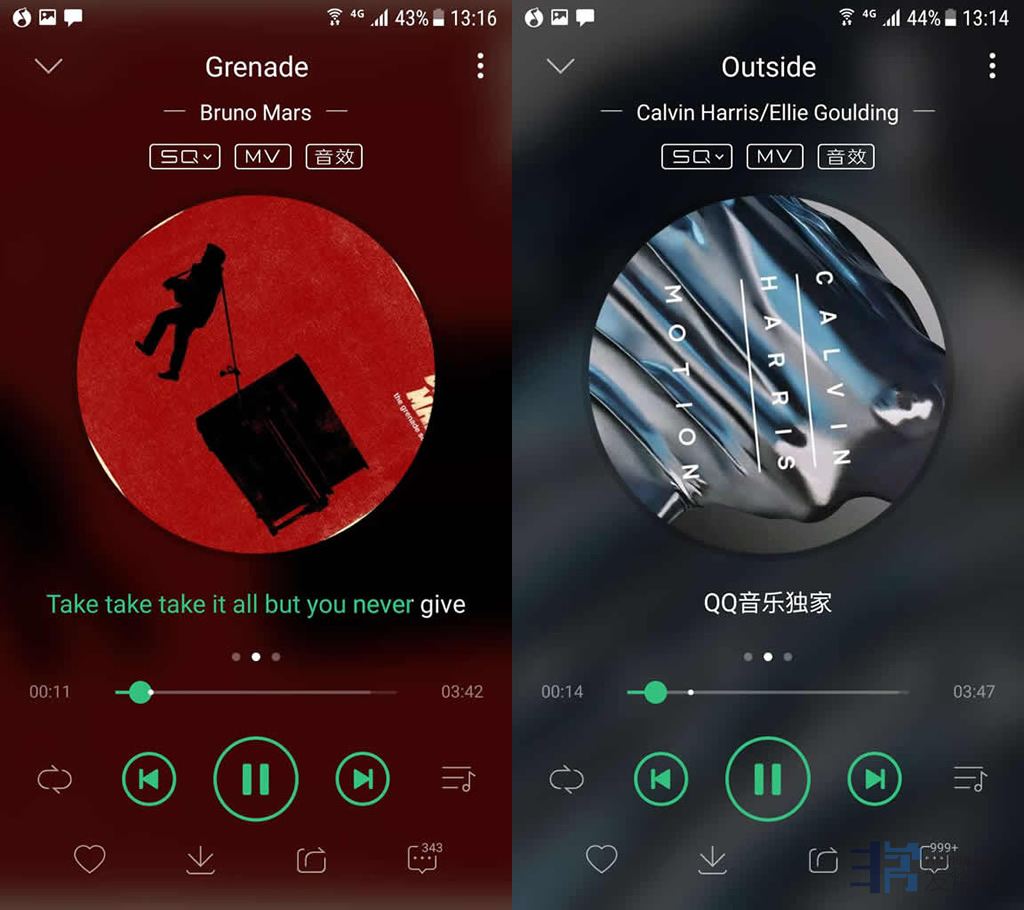Image resolution: width=1024 pixels, height=910 pixels.
Task: Watch the MV for Outside
Action: coord(774,157)
